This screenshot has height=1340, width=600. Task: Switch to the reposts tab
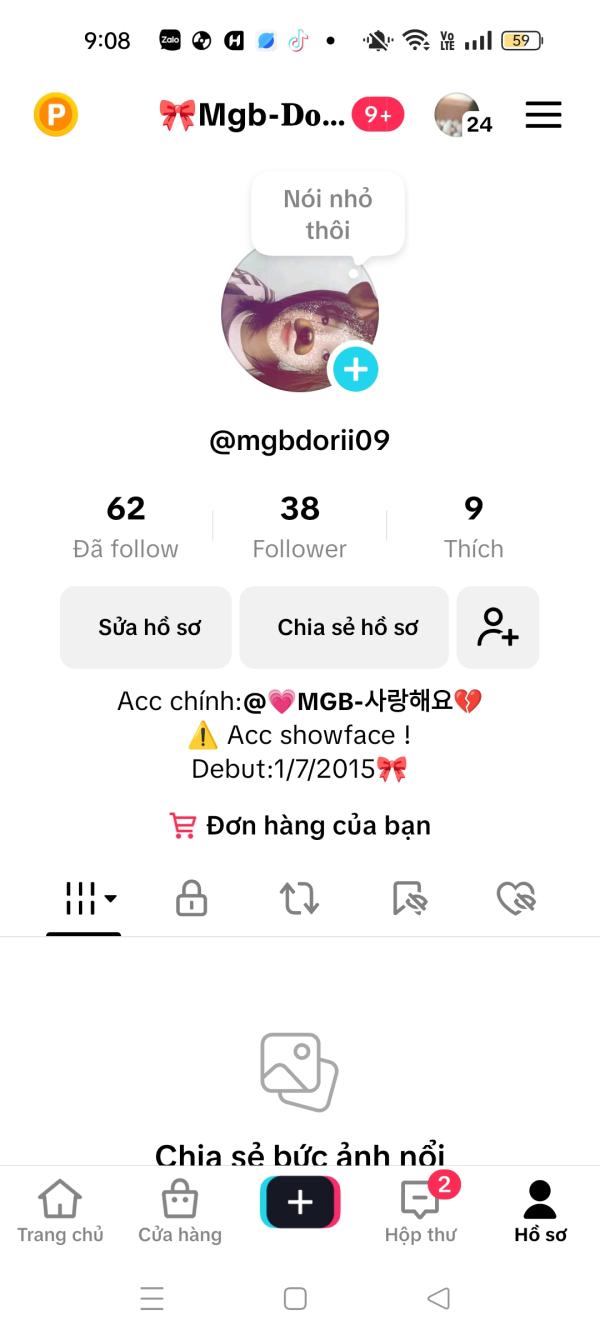[299, 899]
